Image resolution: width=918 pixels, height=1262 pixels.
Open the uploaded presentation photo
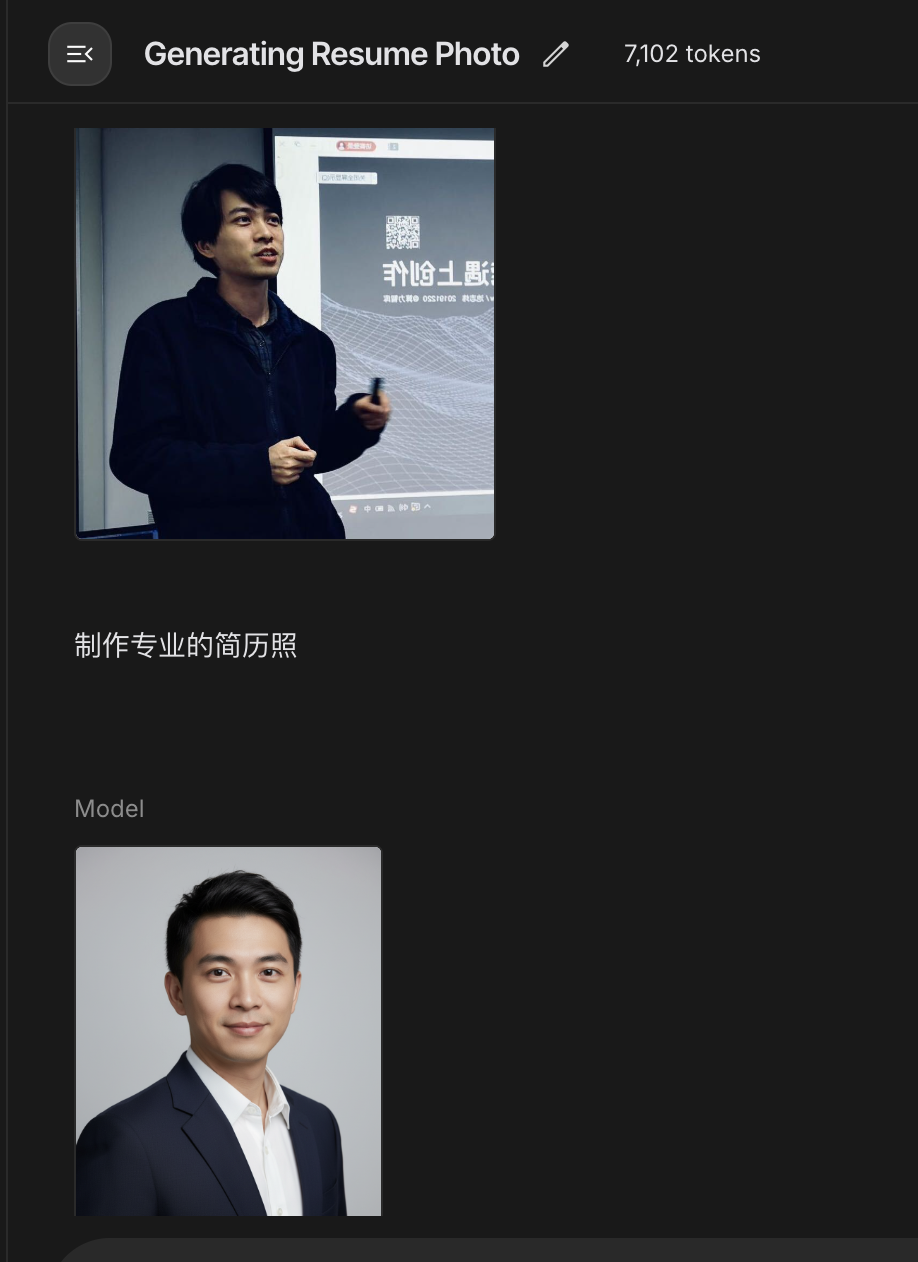[x=284, y=333]
